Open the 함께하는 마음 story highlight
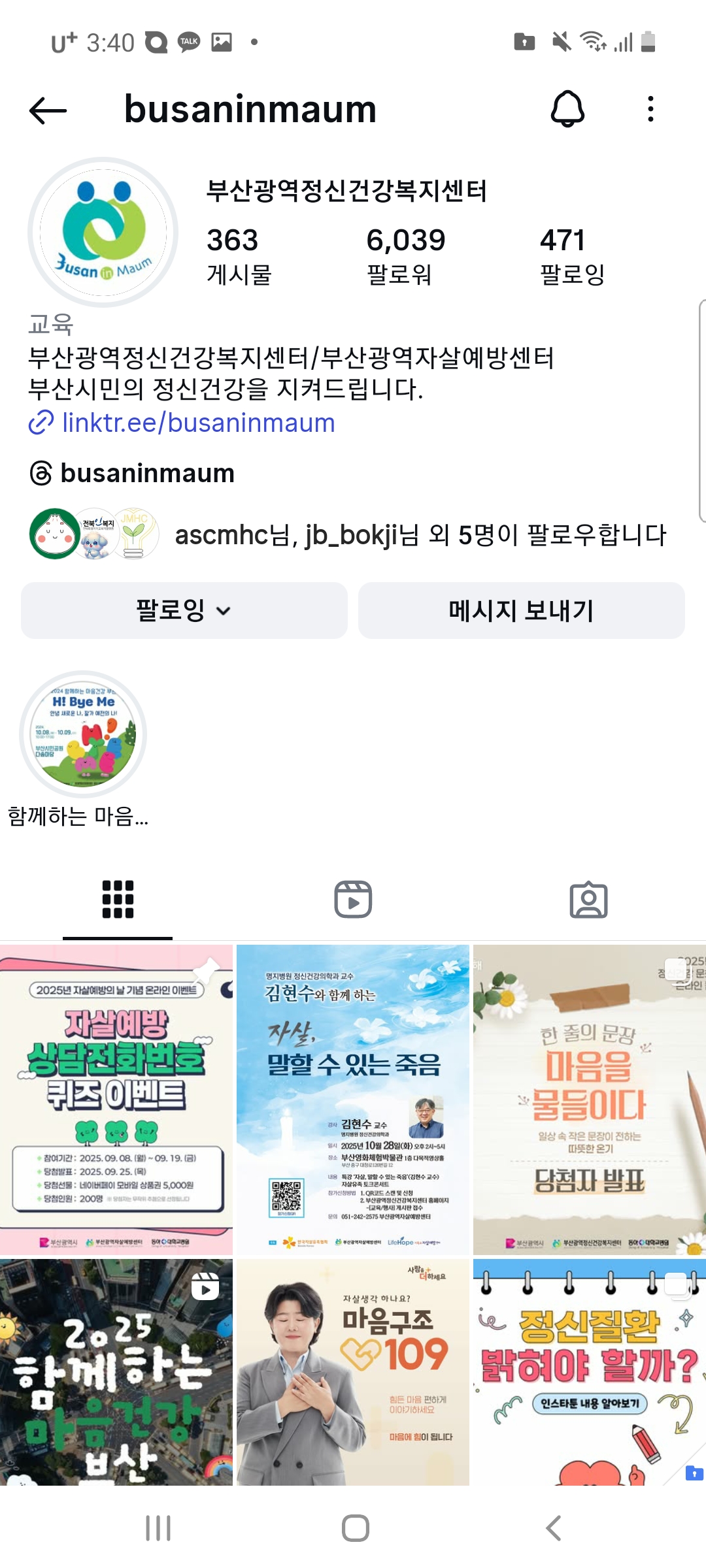This screenshot has width=706, height=1568. [x=83, y=735]
